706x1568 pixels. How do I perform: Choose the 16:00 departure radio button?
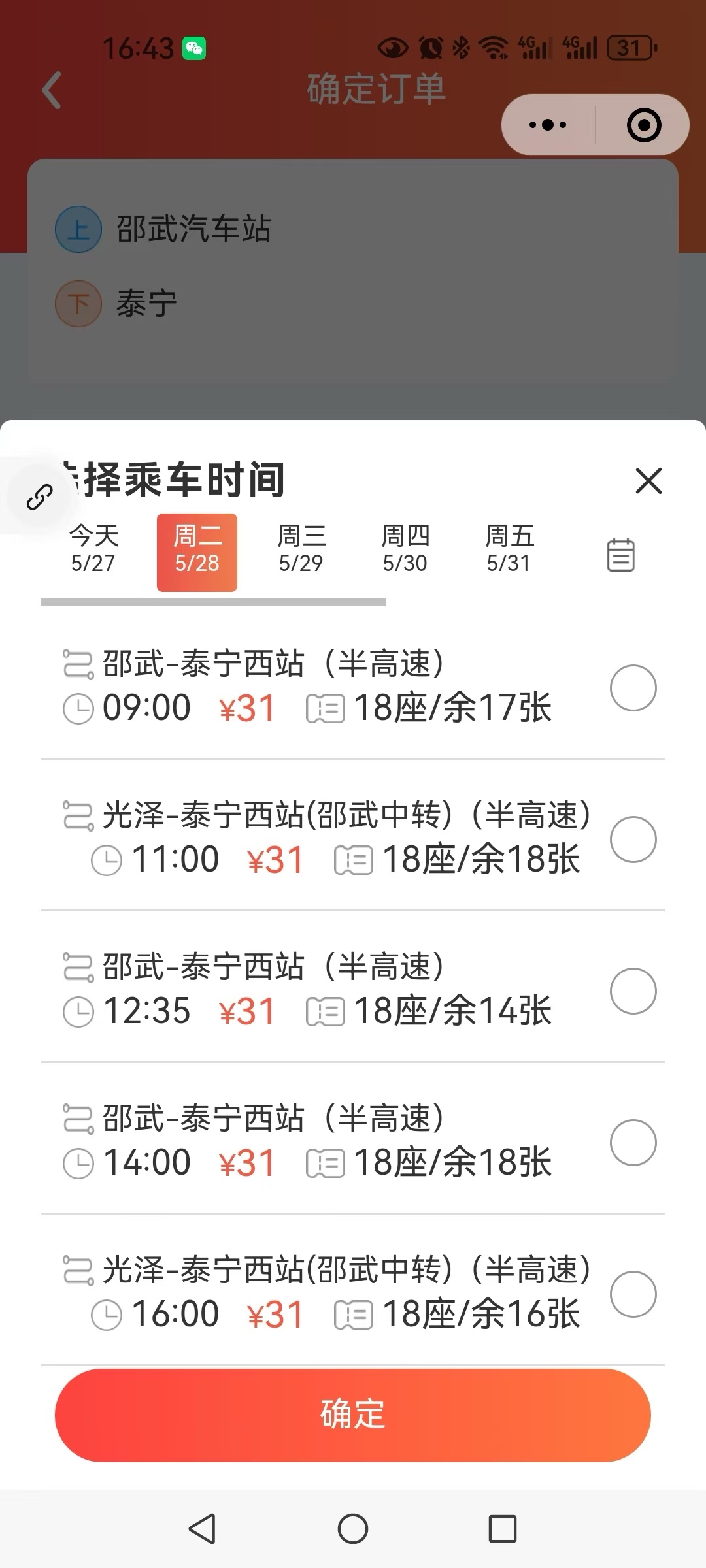[x=633, y=1294]
